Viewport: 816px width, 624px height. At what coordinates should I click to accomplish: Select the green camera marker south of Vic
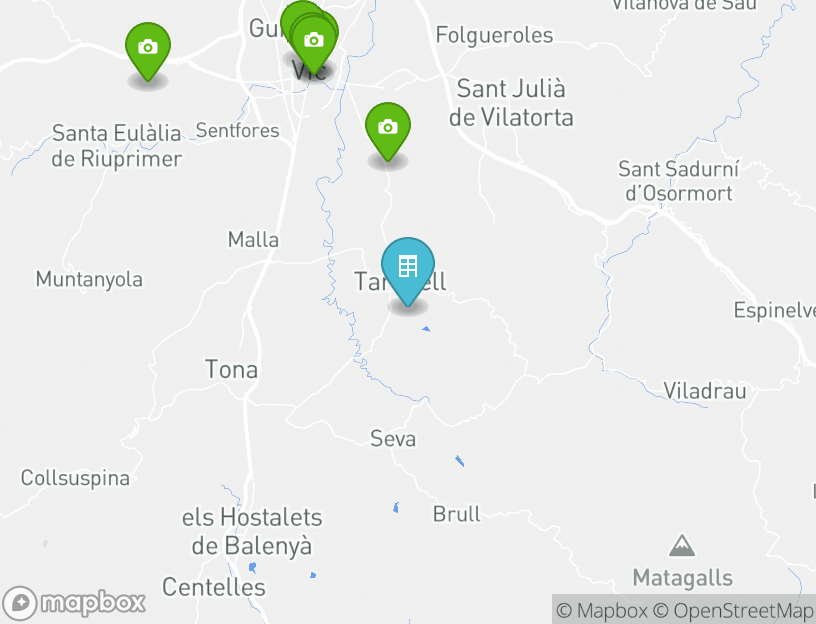pos(388,129)
